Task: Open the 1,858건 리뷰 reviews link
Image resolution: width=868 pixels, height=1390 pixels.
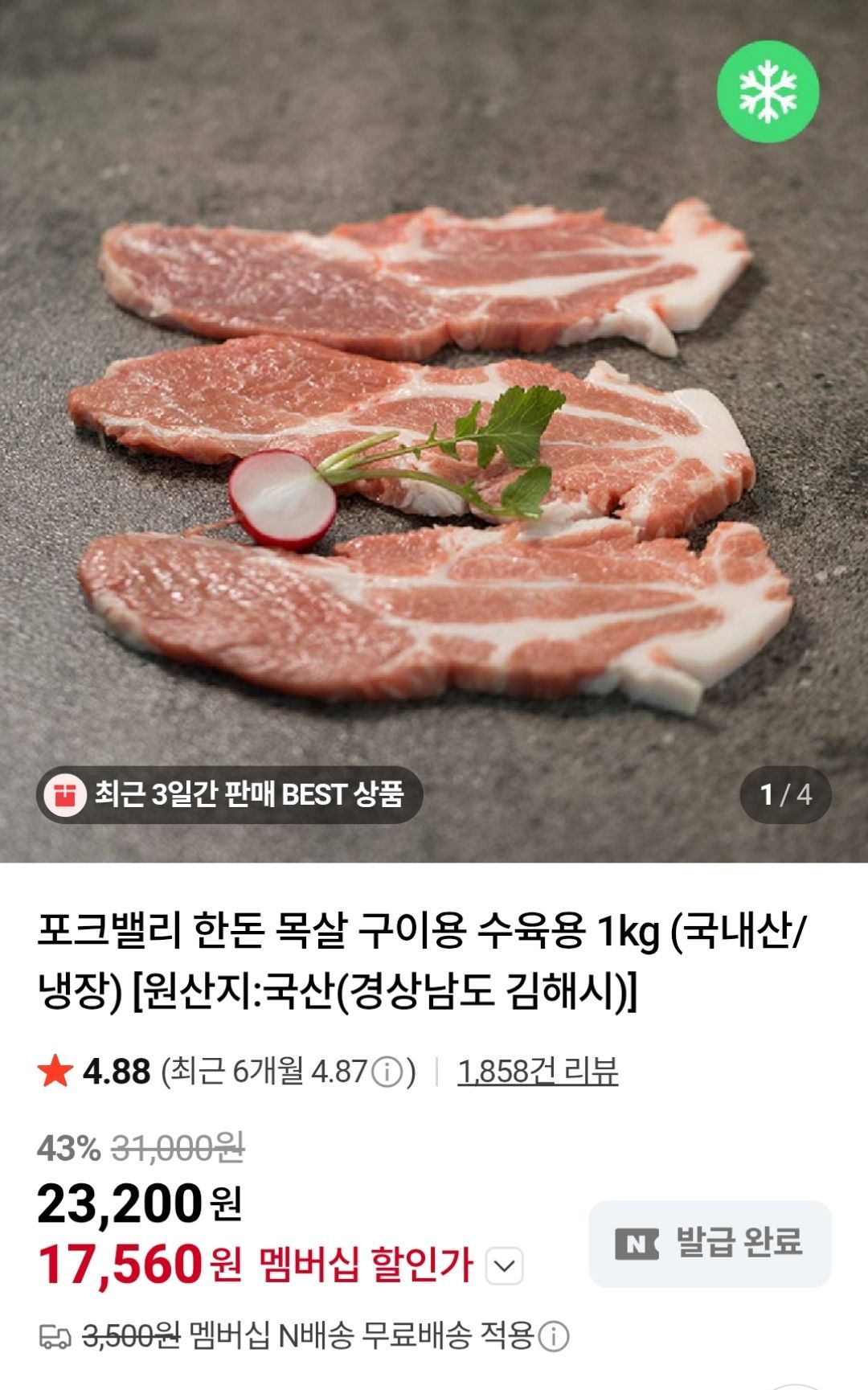Action: coord(538,1072)
